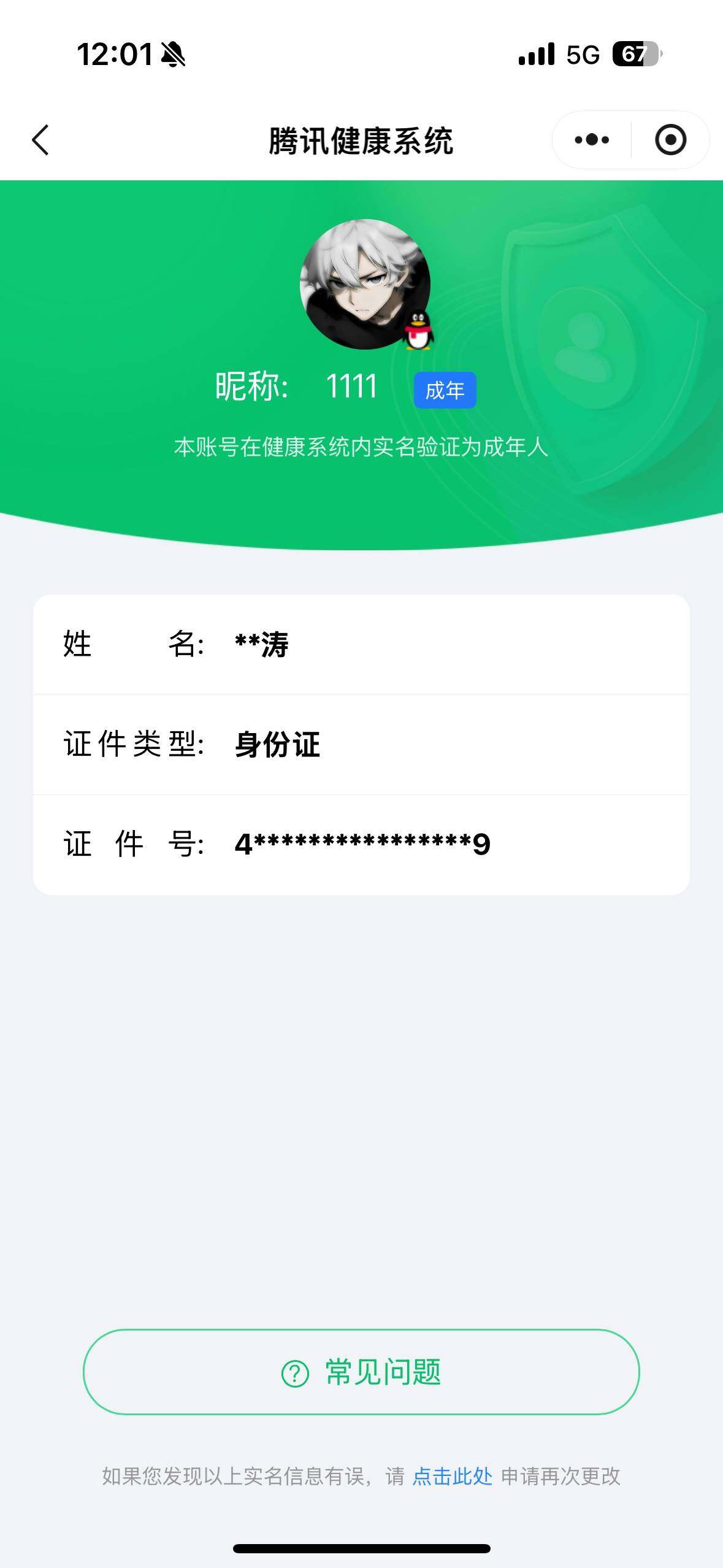723x1568 pixels.
Task: Click the back arrow to exit
Action: (x=39, y=140)
